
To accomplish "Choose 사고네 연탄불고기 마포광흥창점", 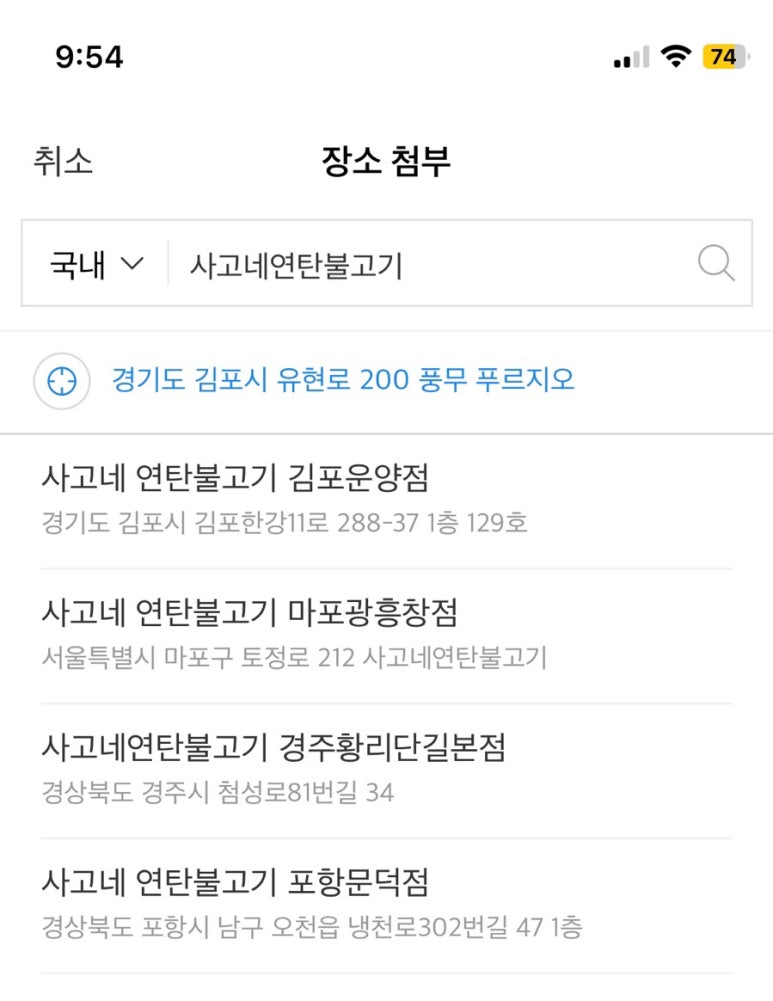I will 386,632.
